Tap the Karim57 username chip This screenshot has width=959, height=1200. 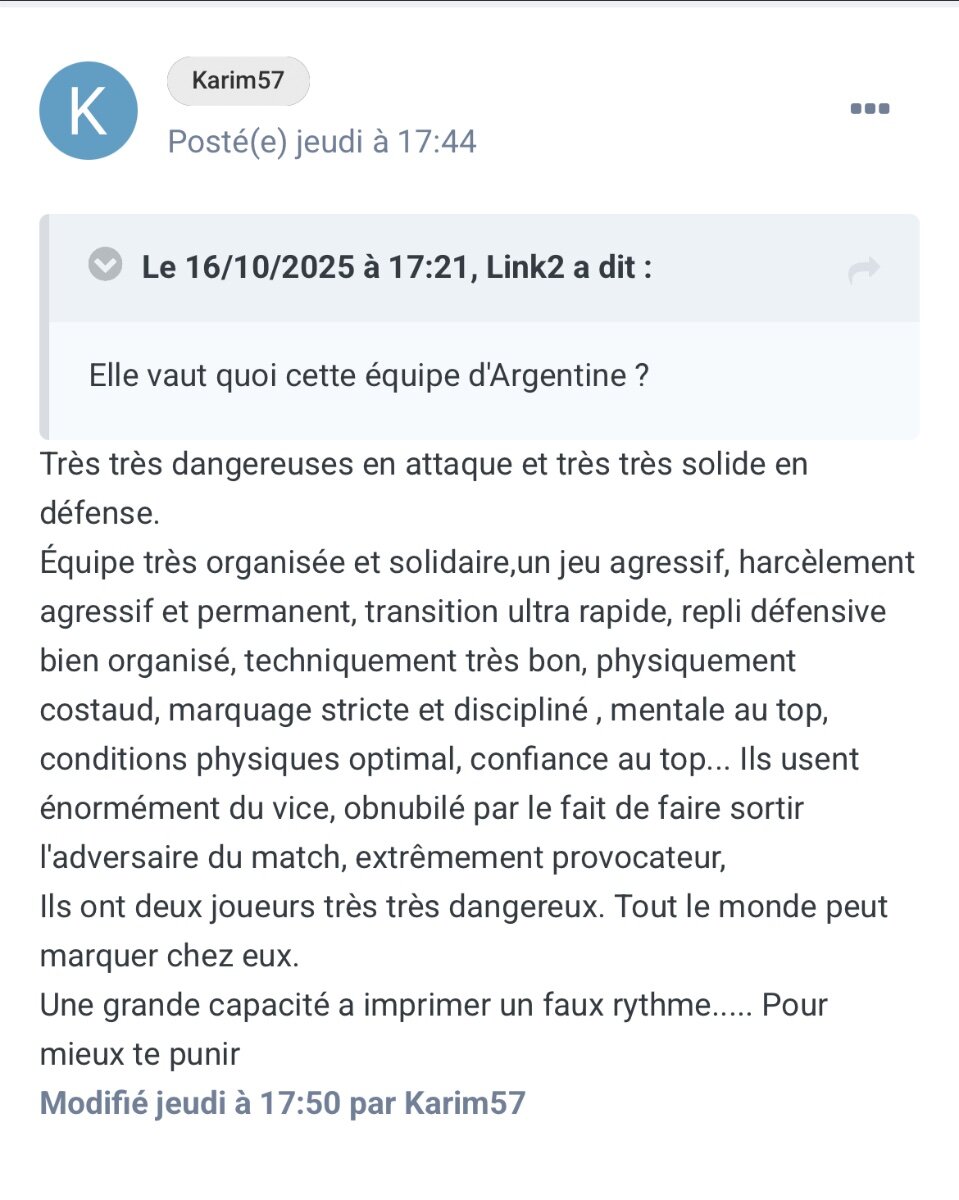[x=238, y=81]
